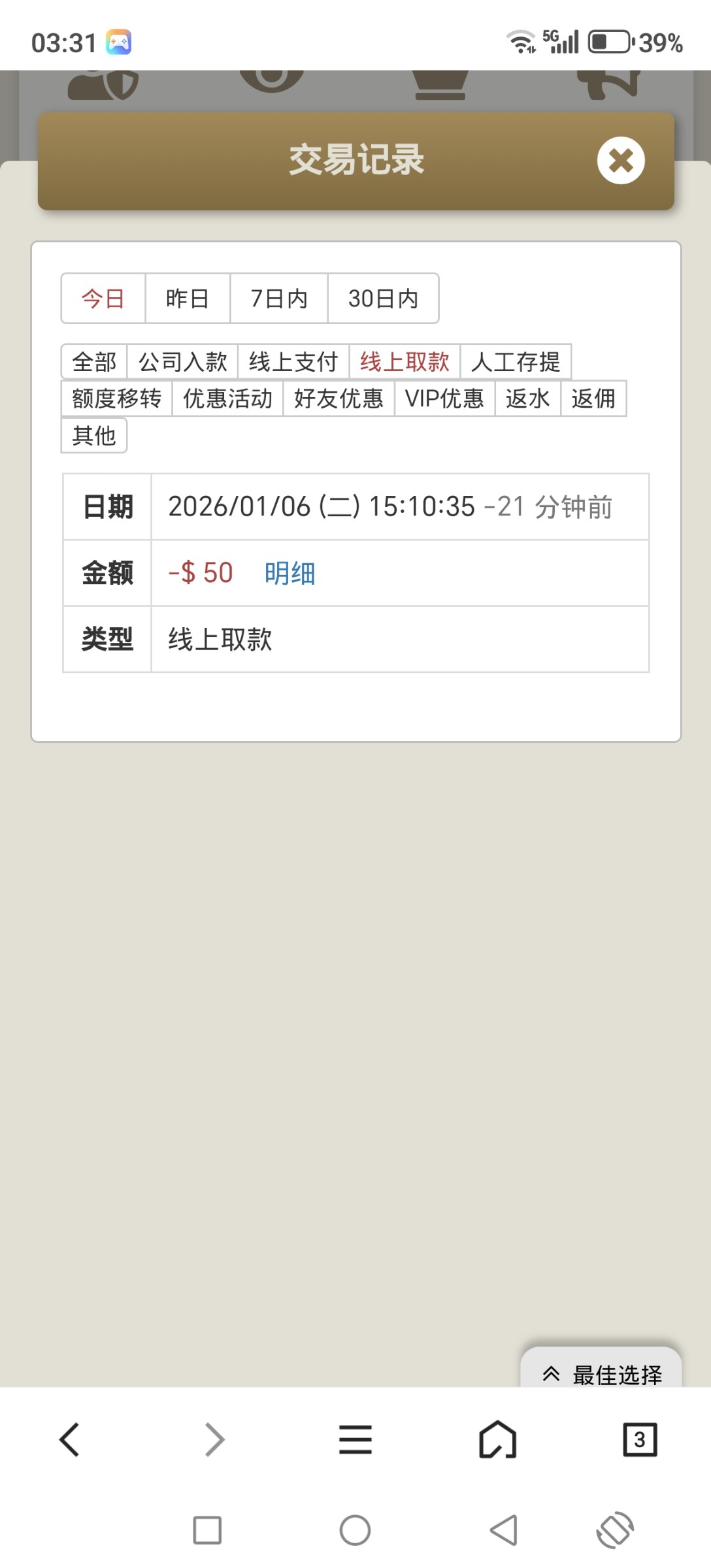The width and height of the screenshot is (711, 1568).
Task: Expand the 最佳选择 panel
Action: click(601, 1374)
